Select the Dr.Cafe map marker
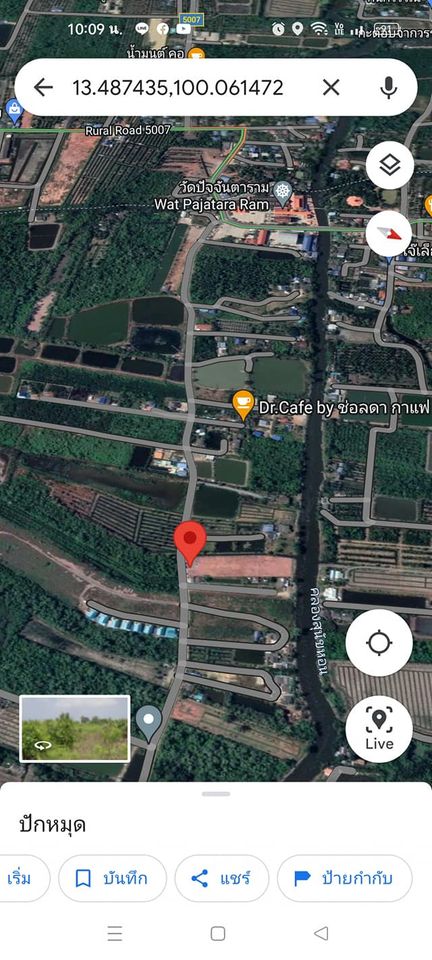This screenshot has width=432, height=960. (244, 405)
